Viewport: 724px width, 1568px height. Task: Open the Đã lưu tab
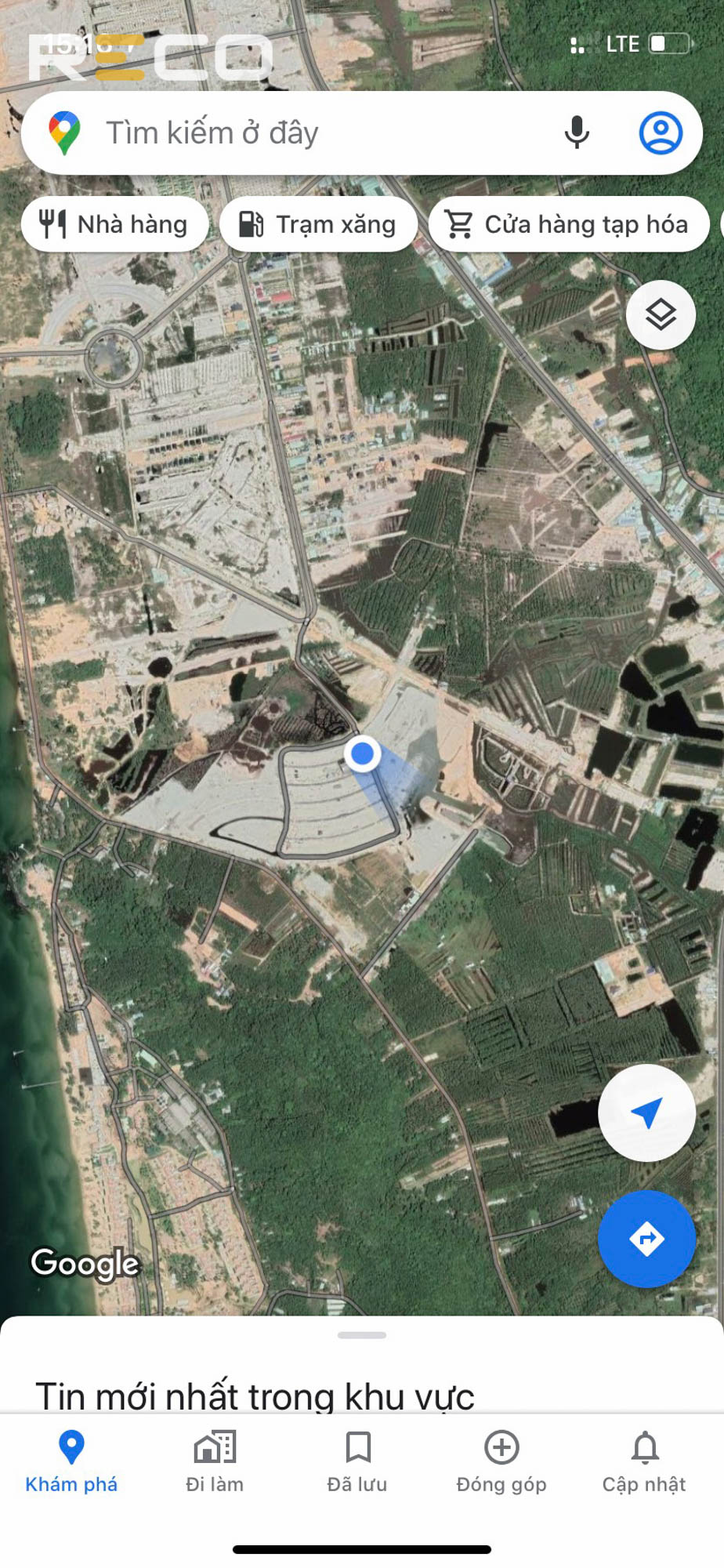357,1461
